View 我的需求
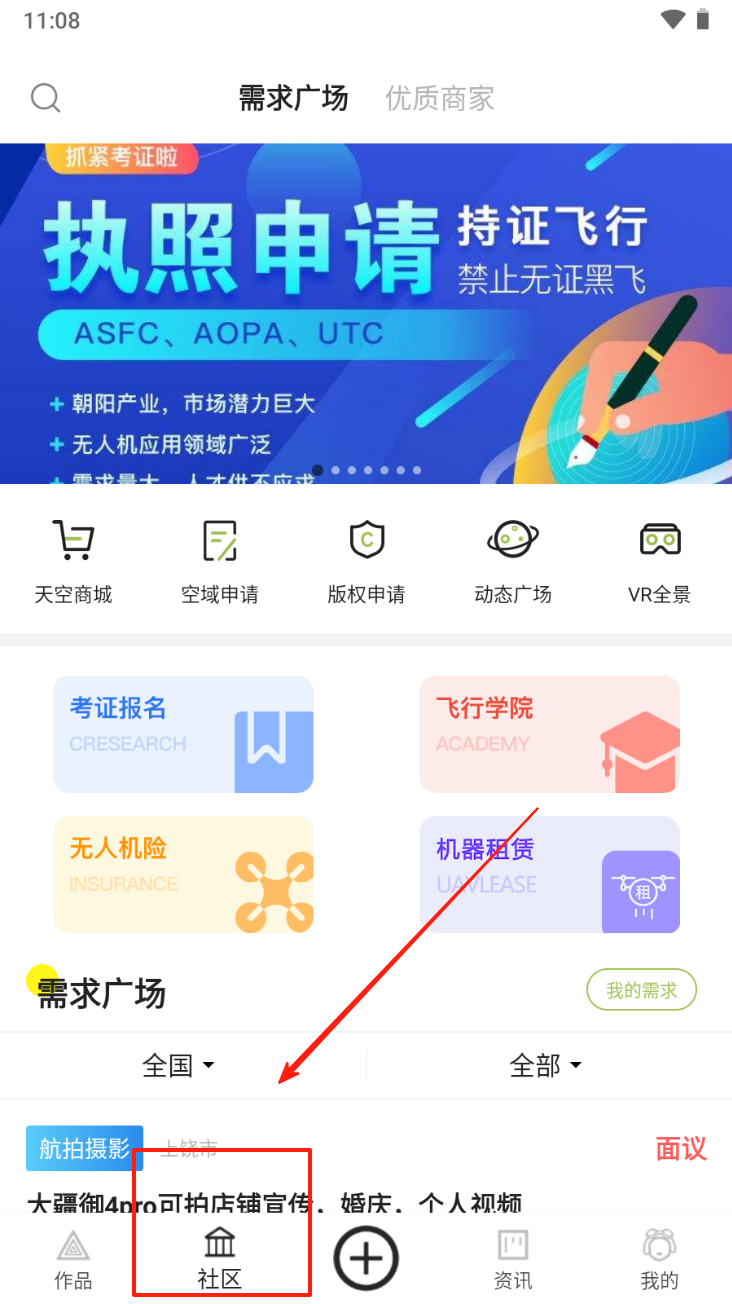 coord(641,990)
